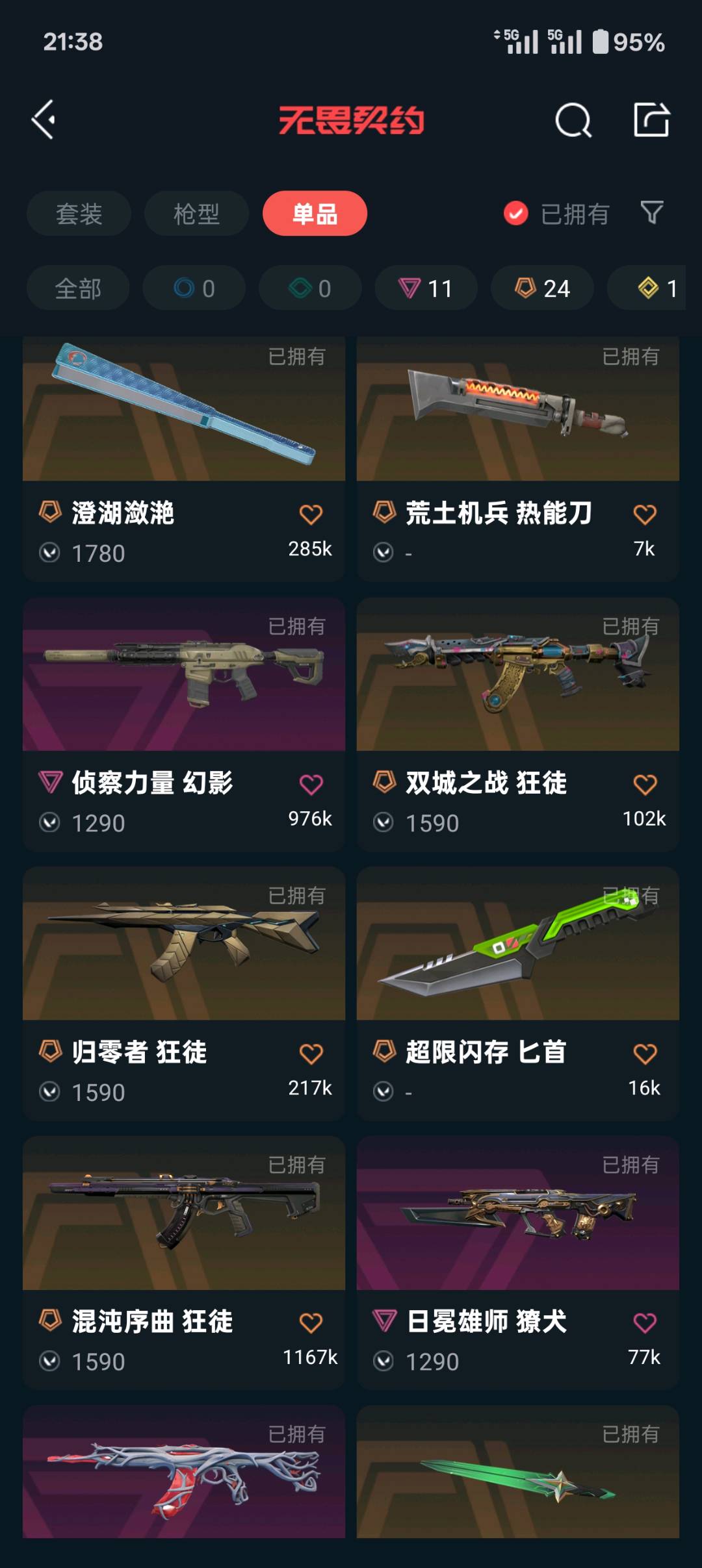Viewport: 702px width, 1568px height.
Task: Like the 荒土机兵 热能刀 skin
Action: click(x=645, y=515)
